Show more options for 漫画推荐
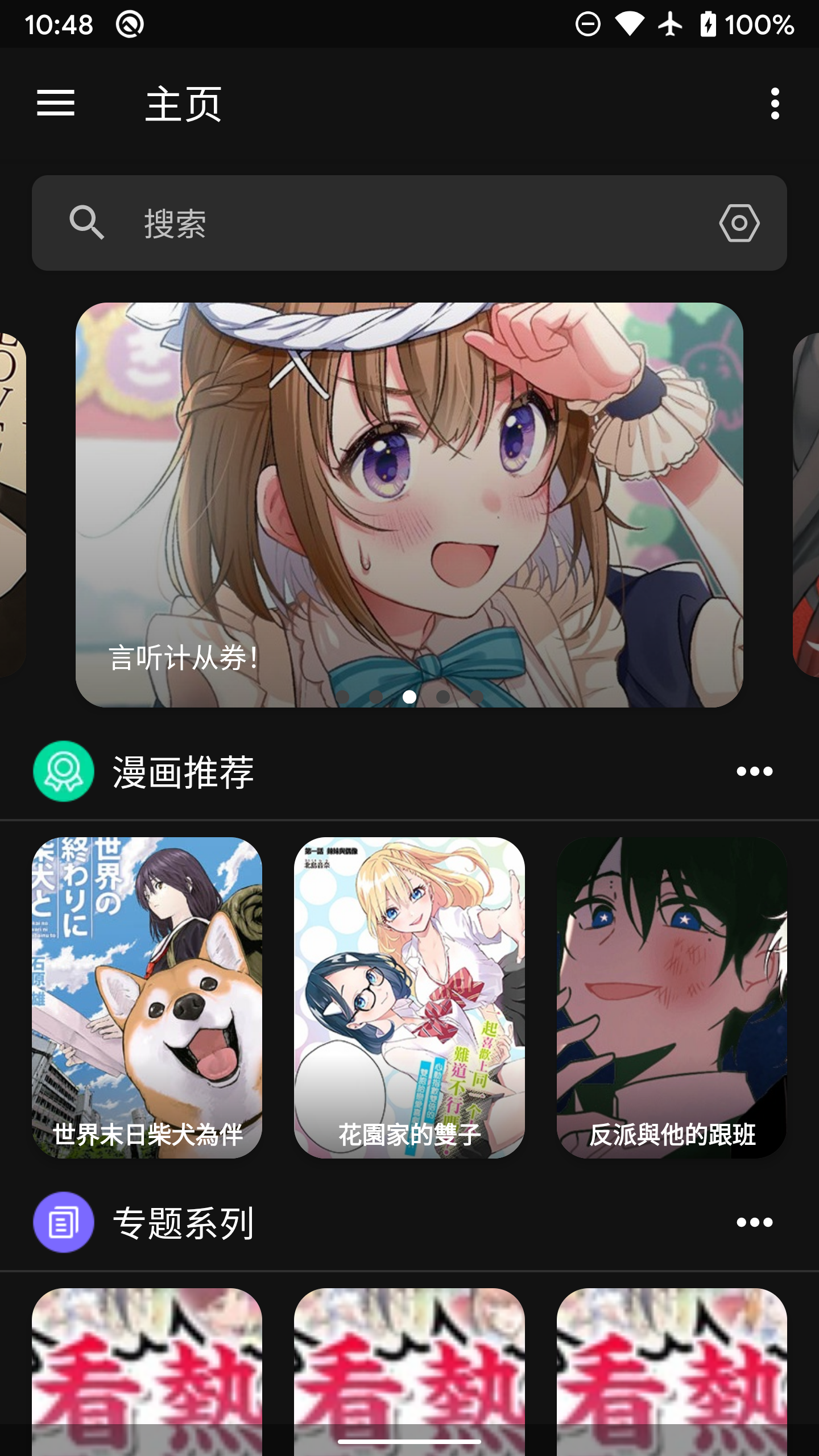This screenshot has height=1456, width=819. point(754,771)
